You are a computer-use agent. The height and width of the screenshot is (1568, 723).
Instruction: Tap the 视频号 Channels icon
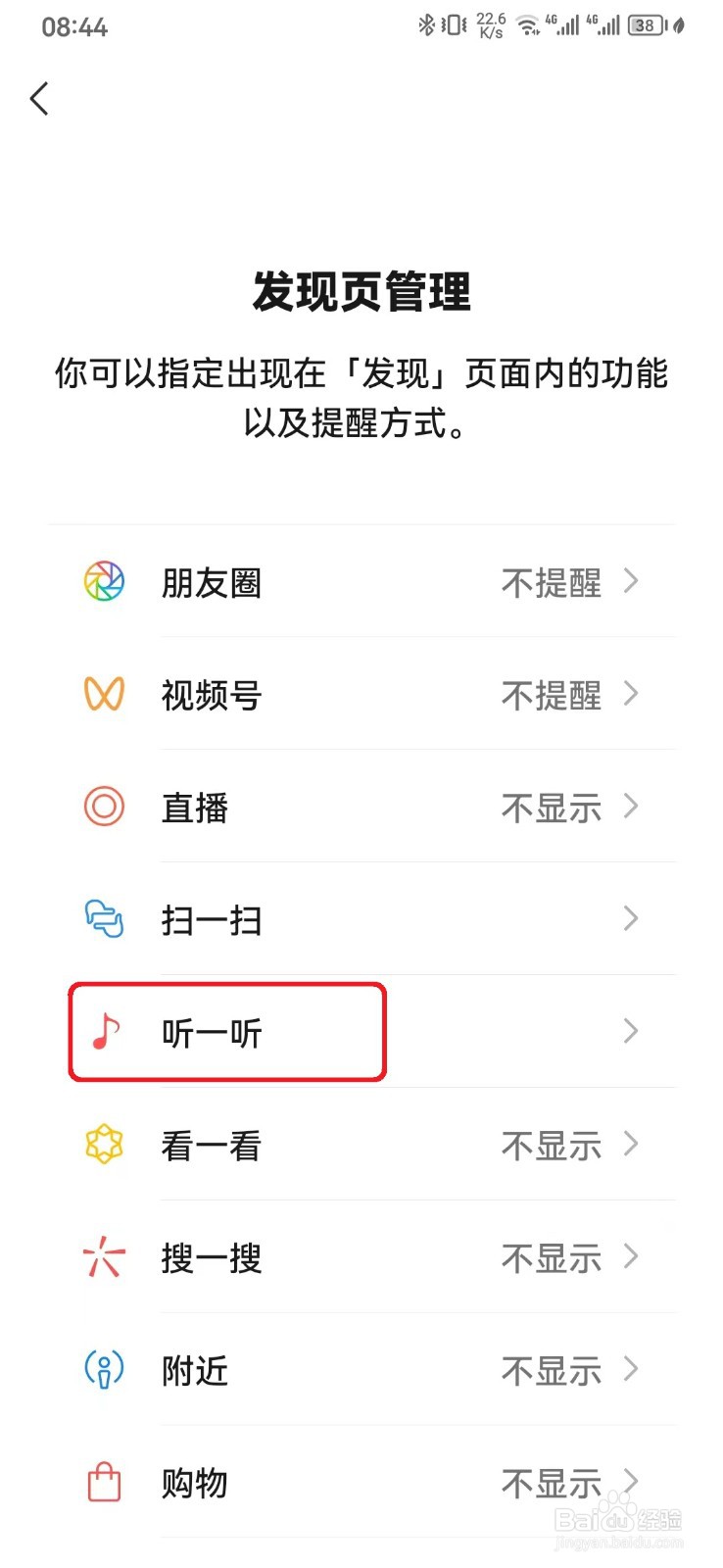[103, 694]
